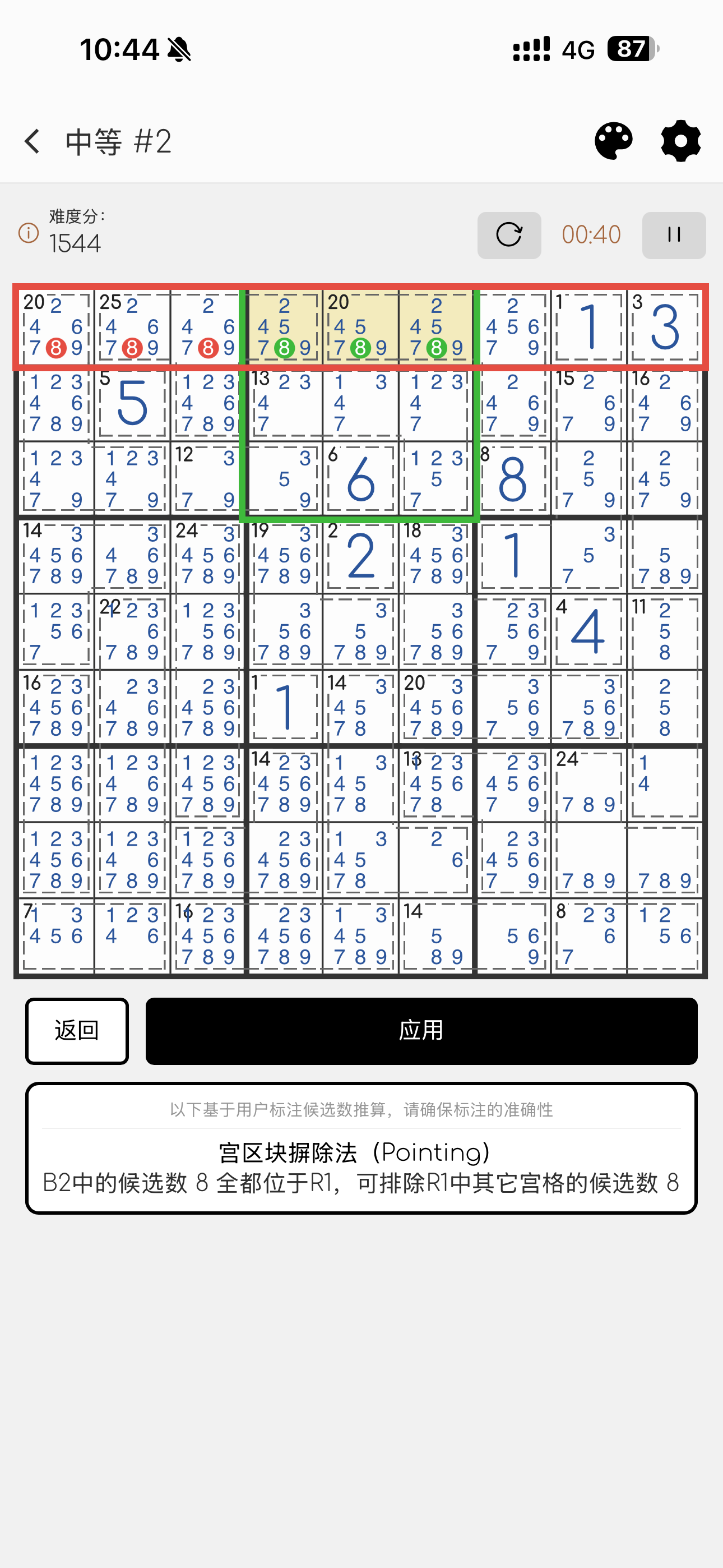Tap the 返回 button

[x=77, y=1031]
